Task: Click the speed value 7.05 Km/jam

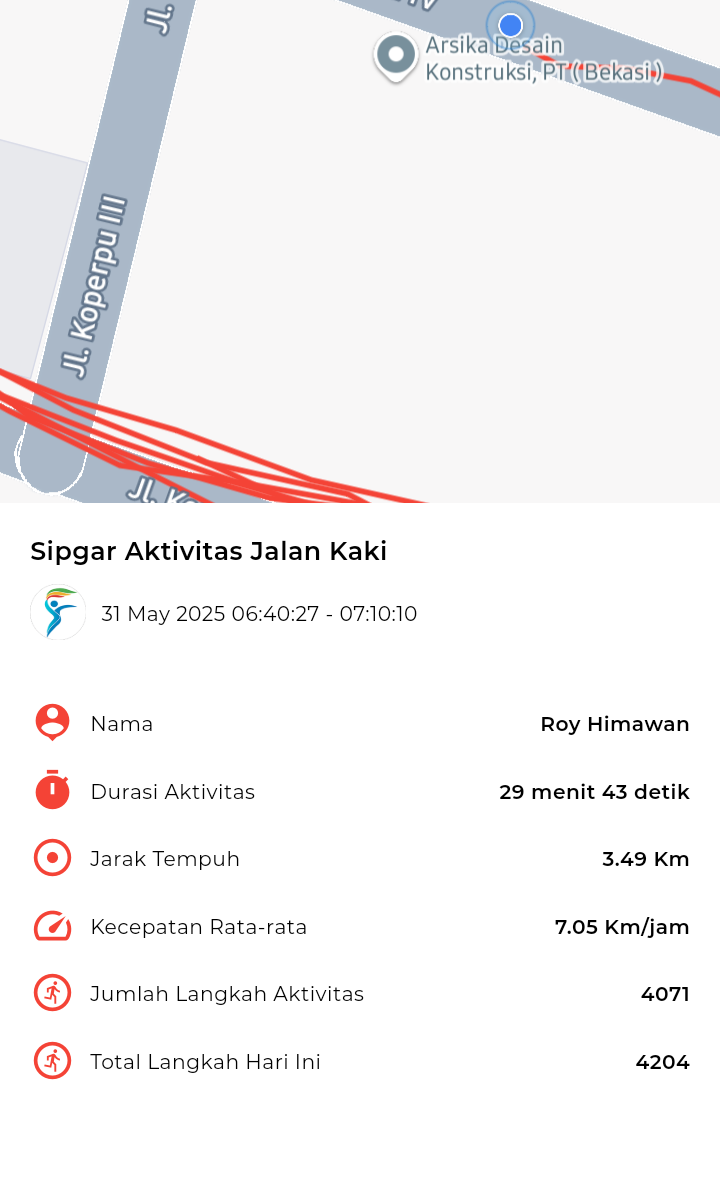Action: pyautogui.click(x=622, y=926)
